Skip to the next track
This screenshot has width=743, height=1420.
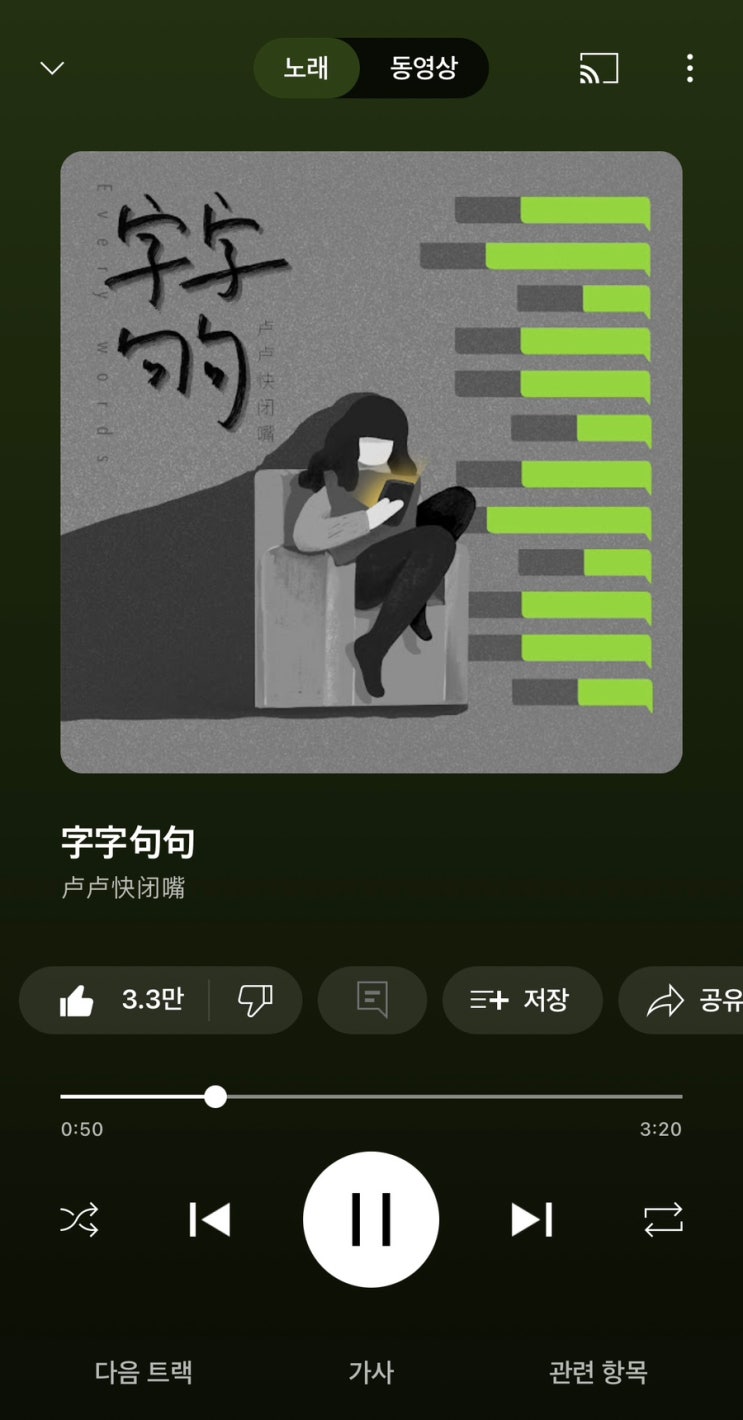[x=532, y=1219]
